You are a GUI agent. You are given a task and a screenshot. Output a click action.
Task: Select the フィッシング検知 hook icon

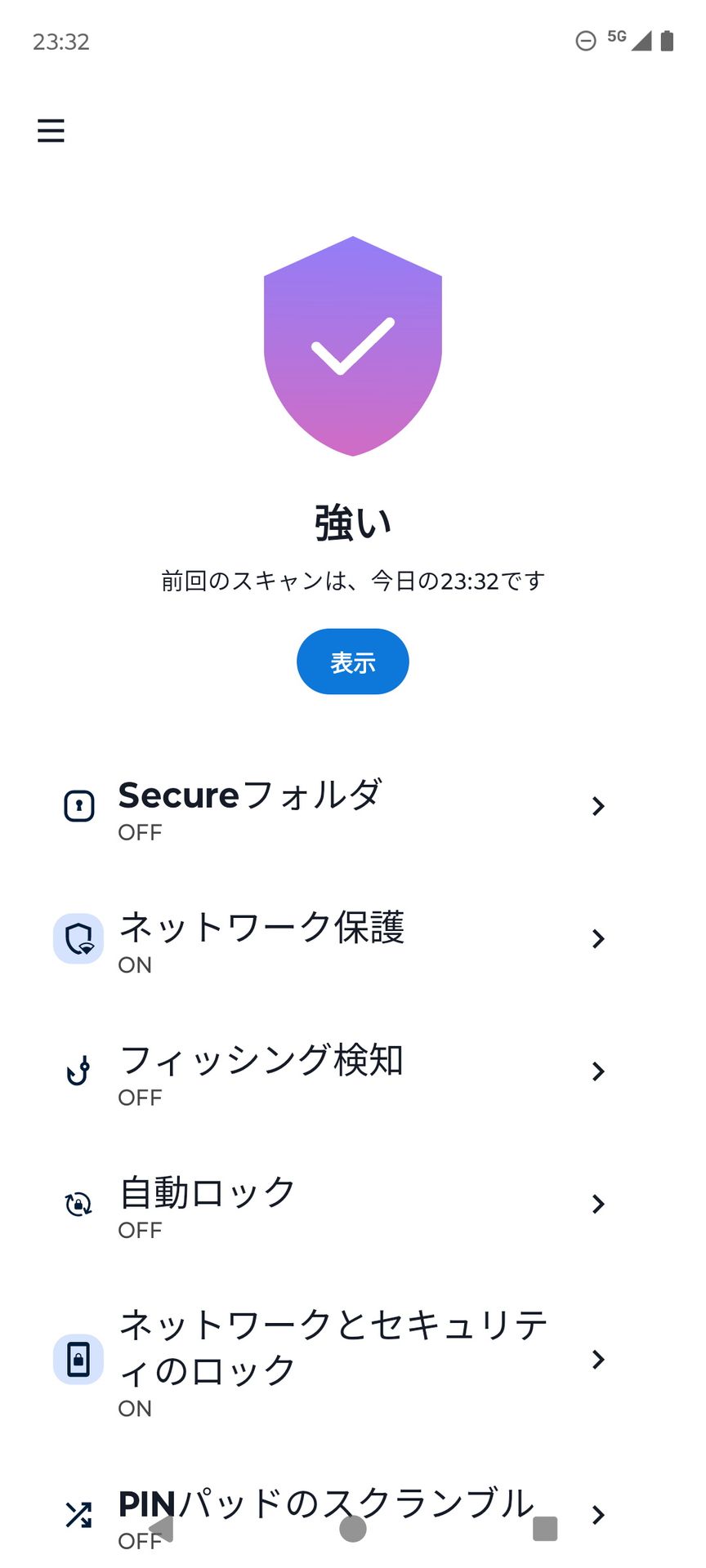click(x=78, y=1071)
